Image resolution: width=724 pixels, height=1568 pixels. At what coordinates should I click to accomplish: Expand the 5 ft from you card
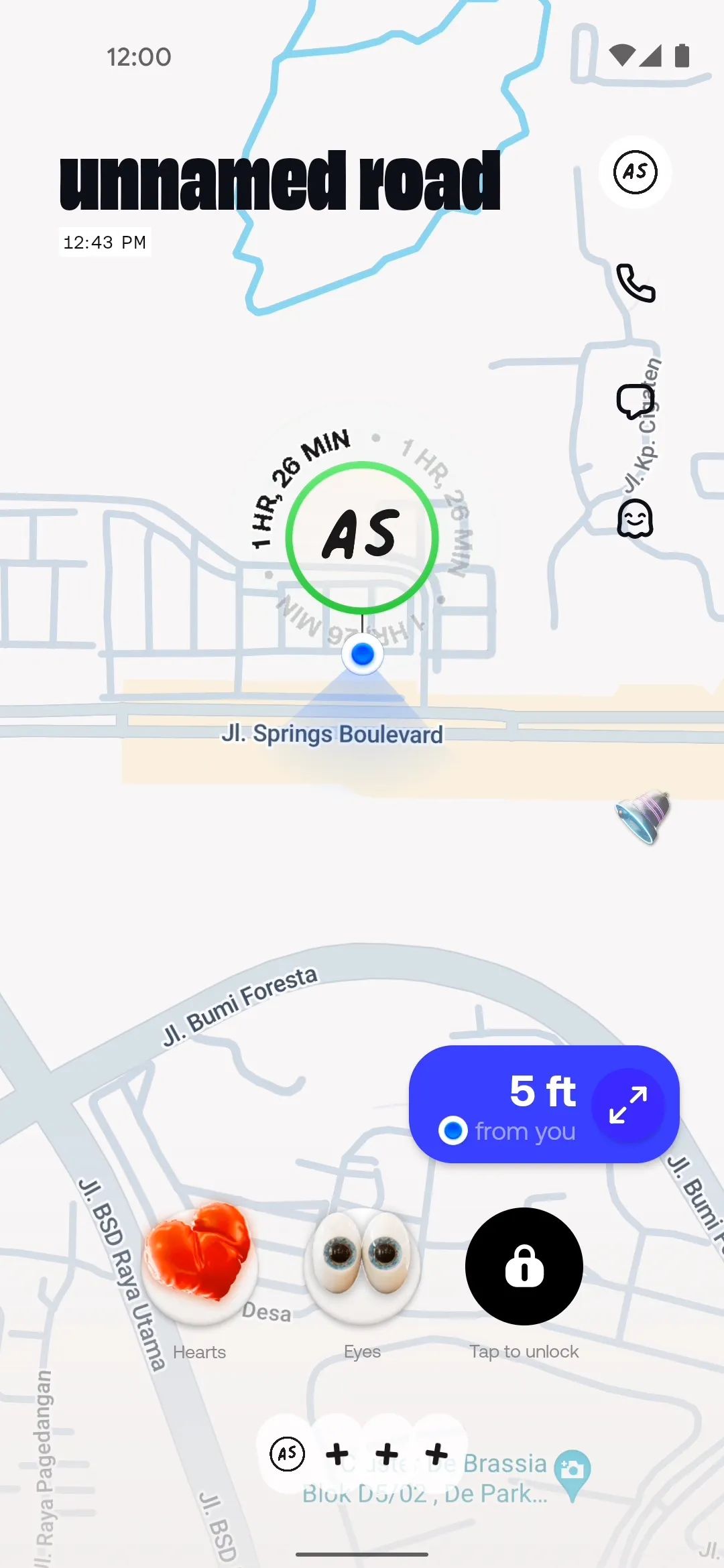tap(628, 1105)
